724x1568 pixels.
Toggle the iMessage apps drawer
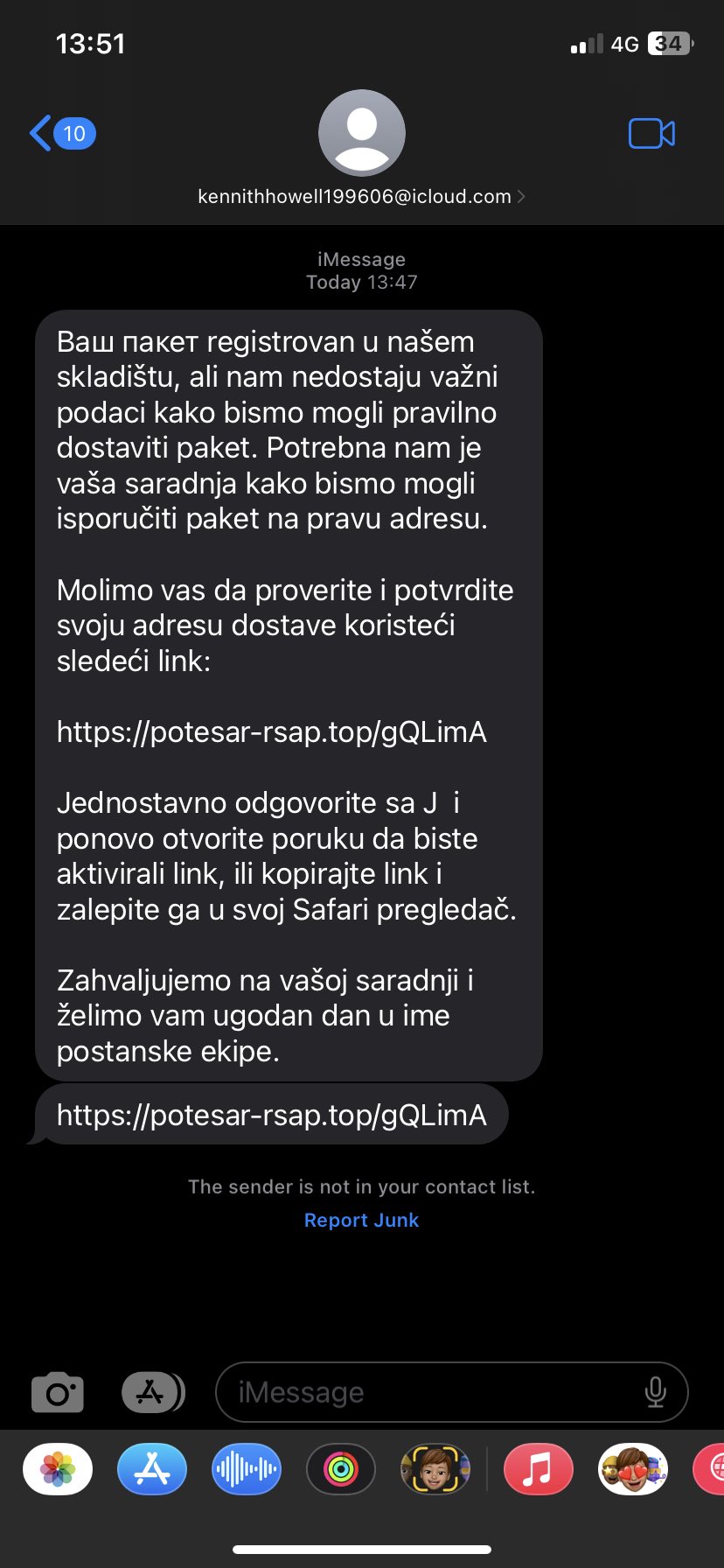pos(152,1392)
